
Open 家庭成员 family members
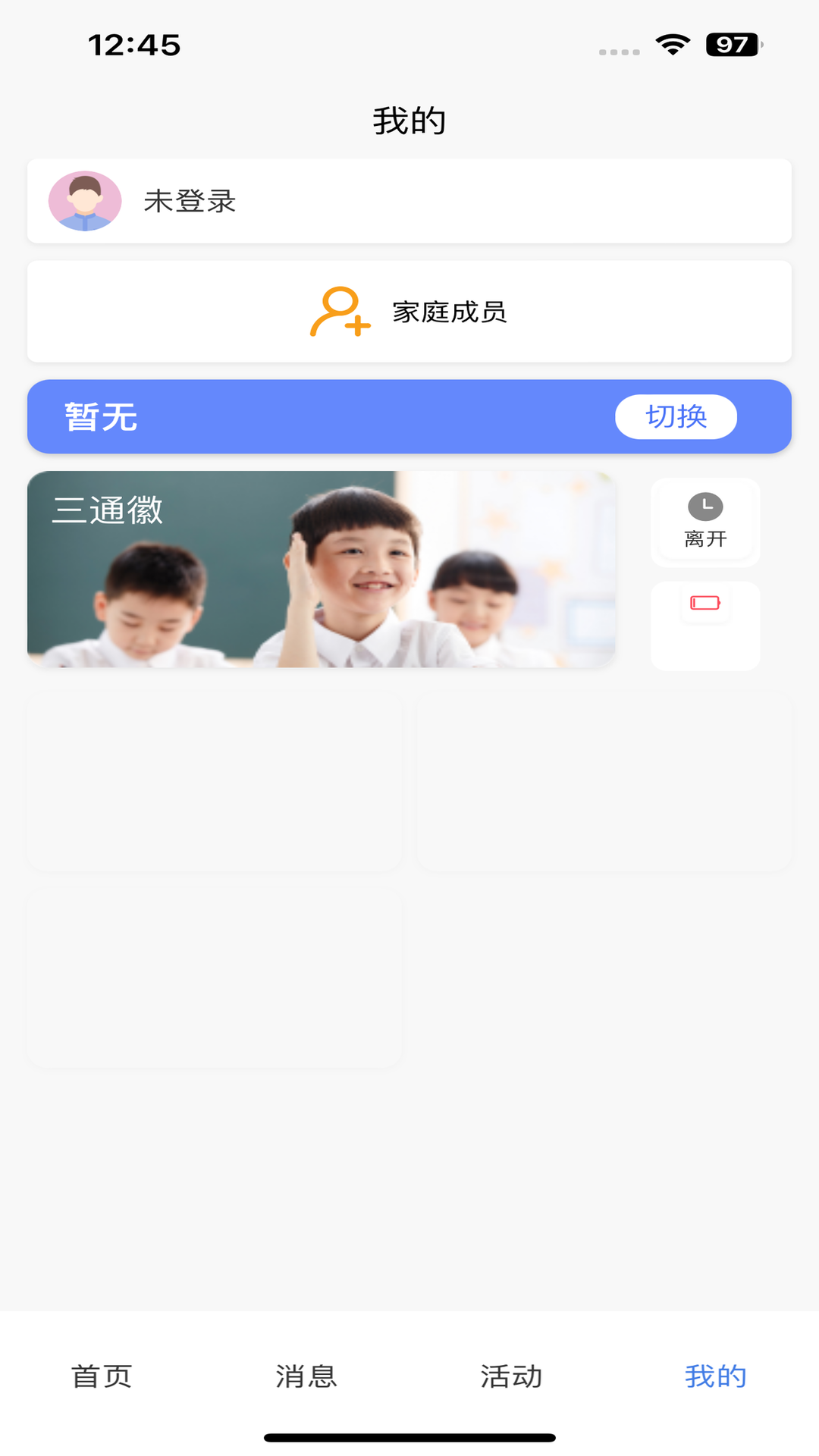[409, 312]
